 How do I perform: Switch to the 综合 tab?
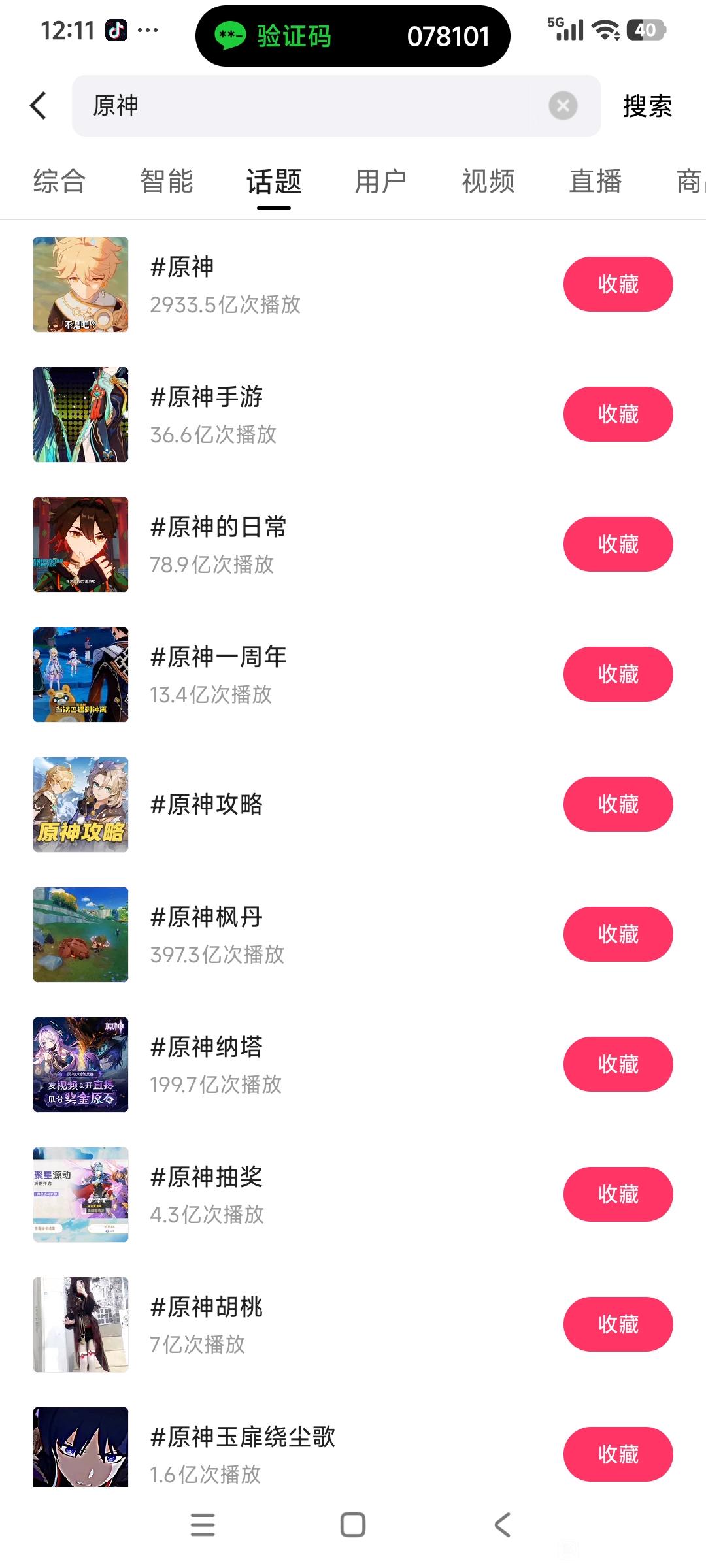(x=59, y=182)
